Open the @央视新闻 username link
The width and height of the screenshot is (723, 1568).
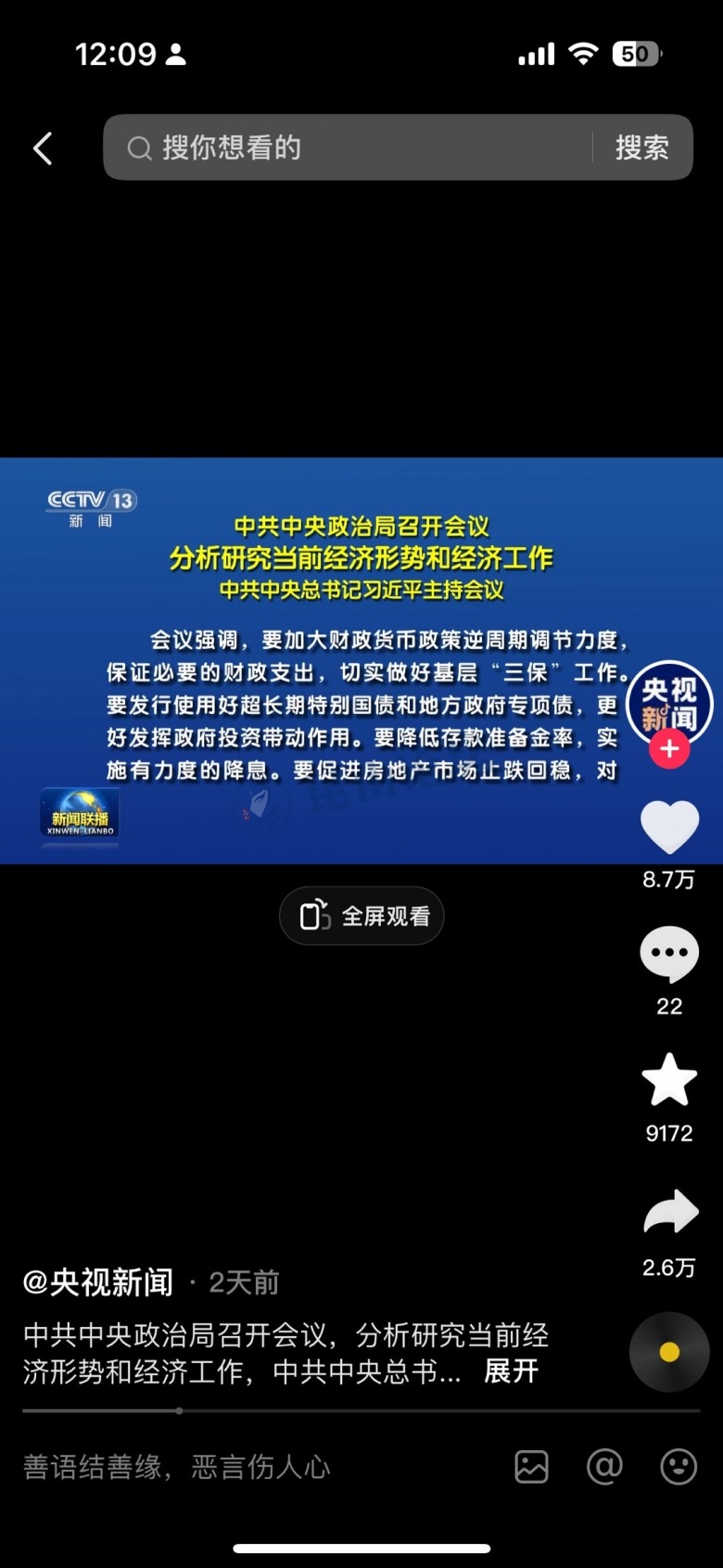[x=98, y=1282]
